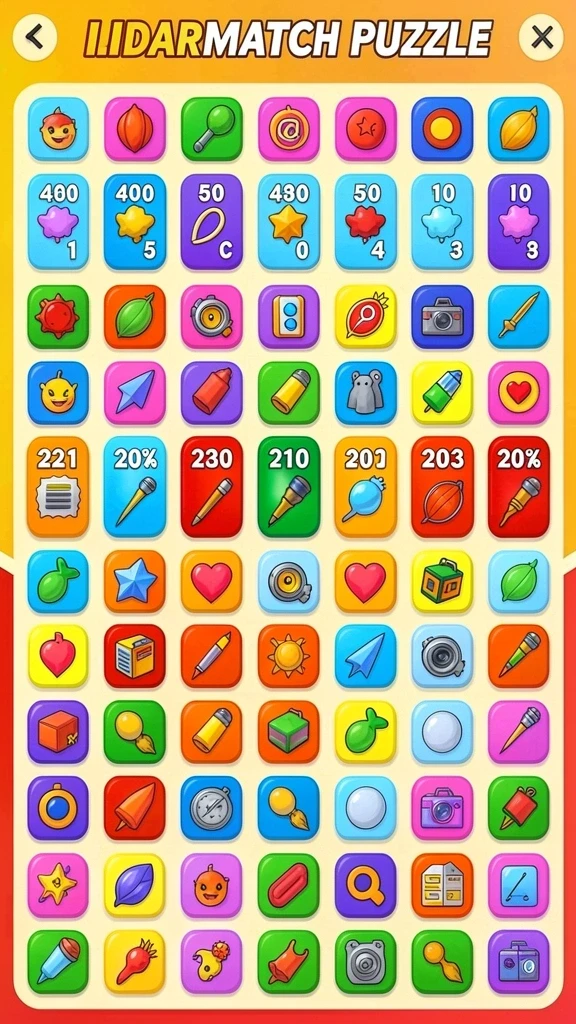Select the gray camera on dark blue tile
The width and height of the screenshot is (576, 1024).
(442, 317)
